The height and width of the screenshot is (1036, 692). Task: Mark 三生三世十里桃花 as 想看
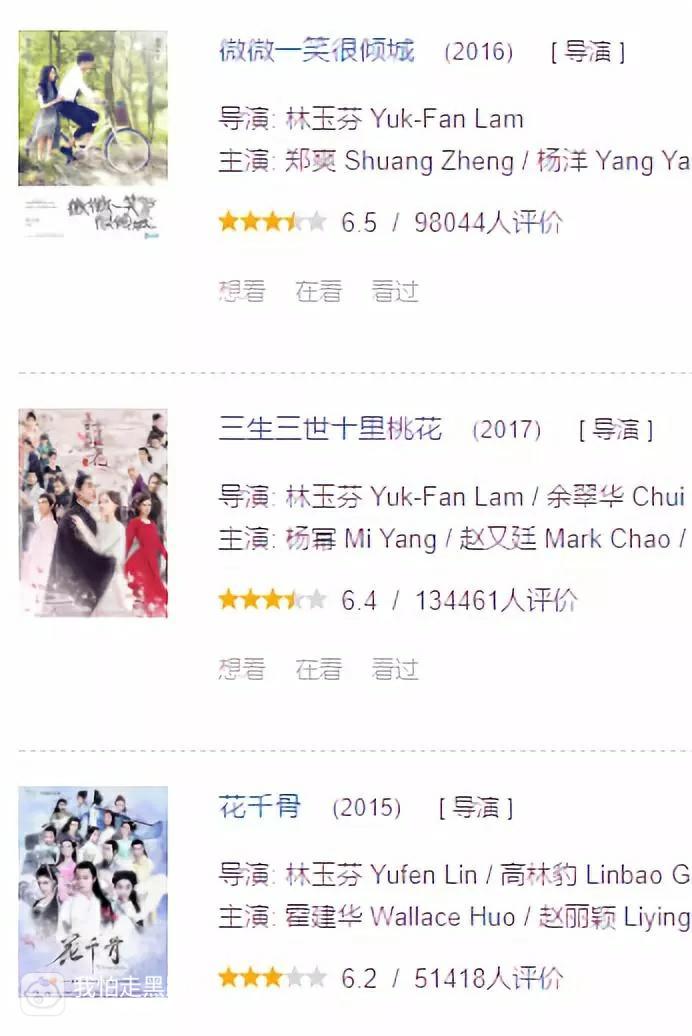(242, 669)
